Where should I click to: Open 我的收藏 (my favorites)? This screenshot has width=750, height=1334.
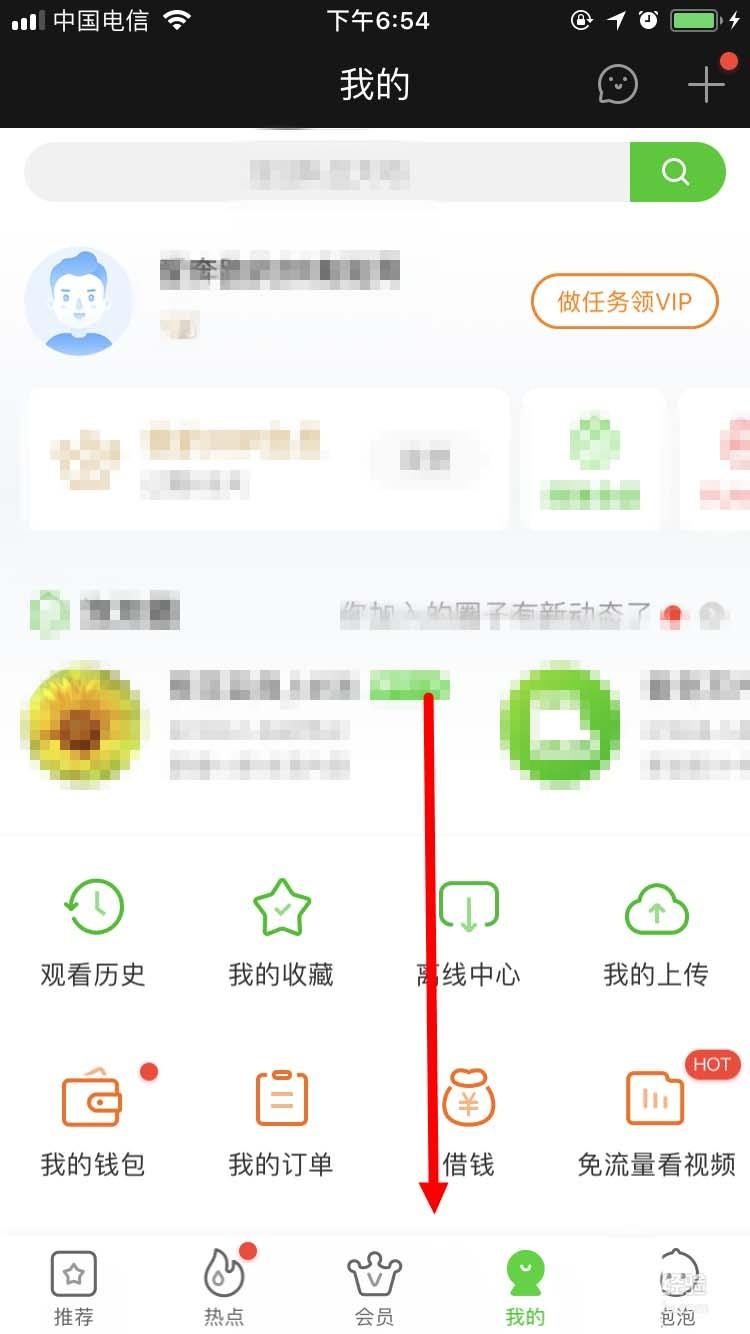[x=281, y=930]
